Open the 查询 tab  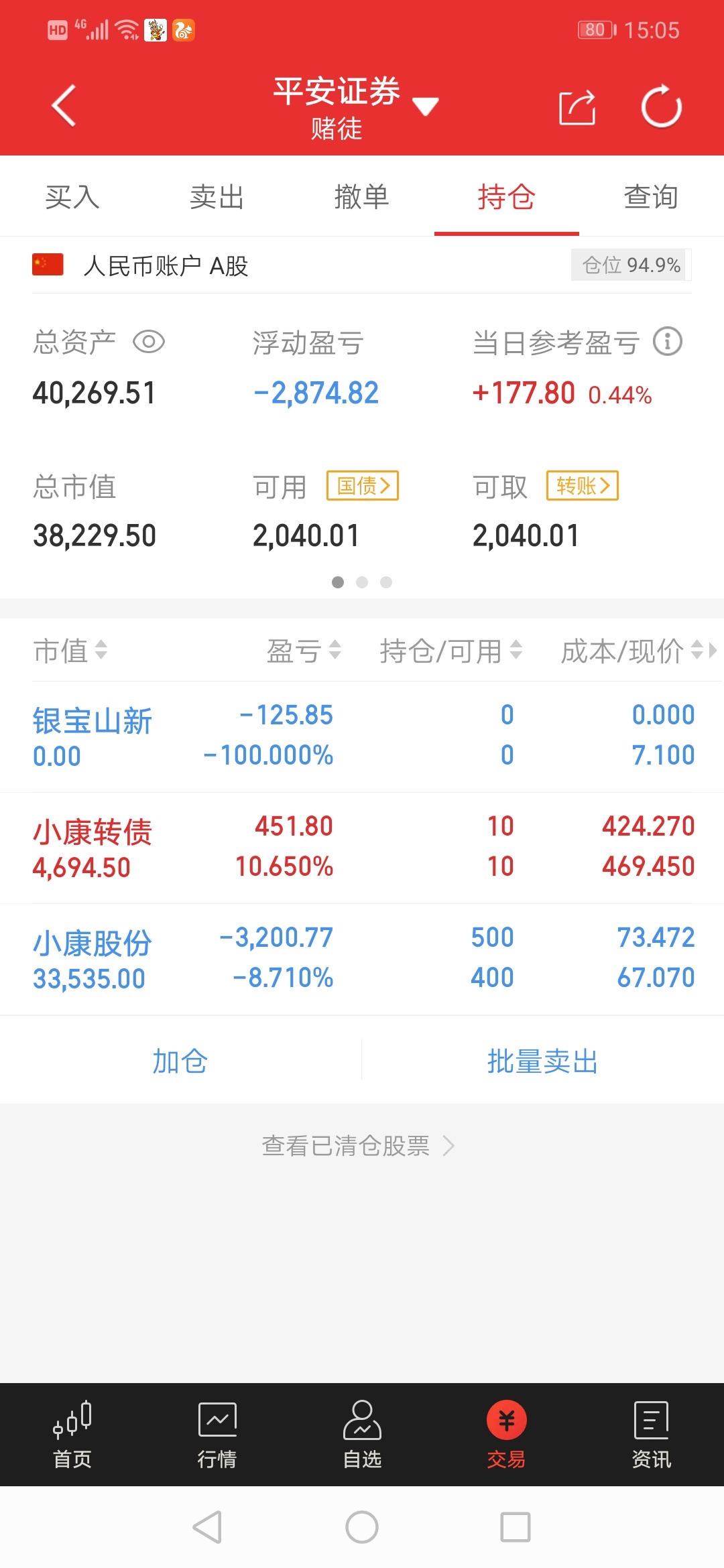[x=651, y=197]
